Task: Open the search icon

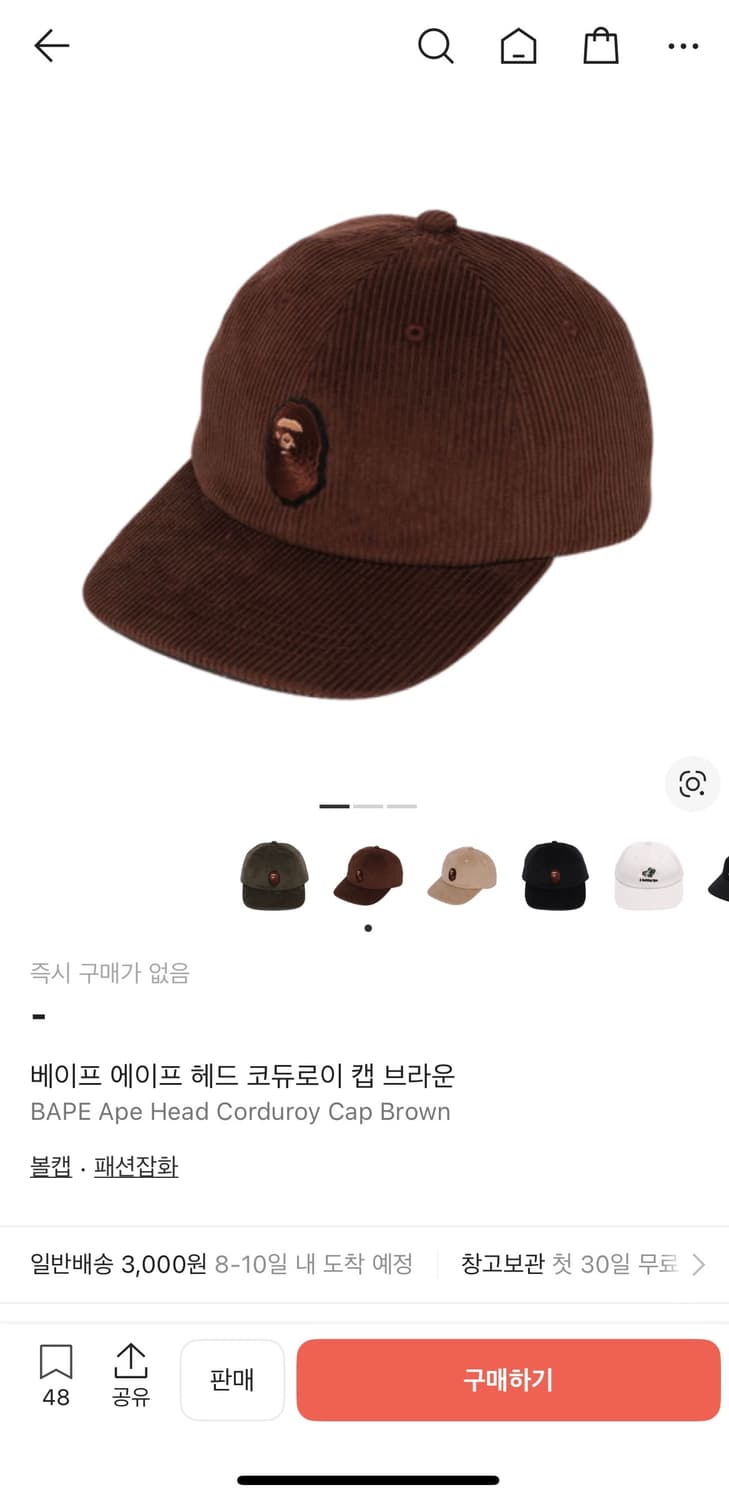Action: (435, 45)
